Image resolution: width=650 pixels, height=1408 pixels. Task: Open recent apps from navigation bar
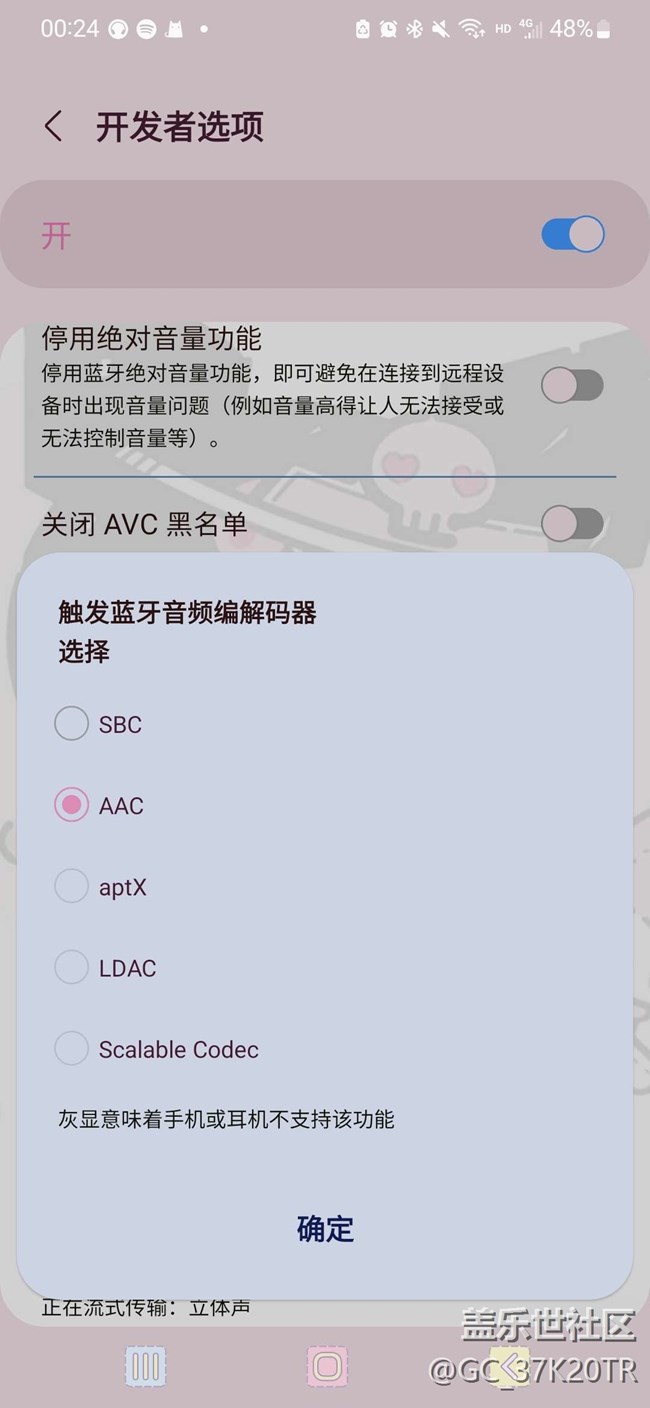(146, 1366)
